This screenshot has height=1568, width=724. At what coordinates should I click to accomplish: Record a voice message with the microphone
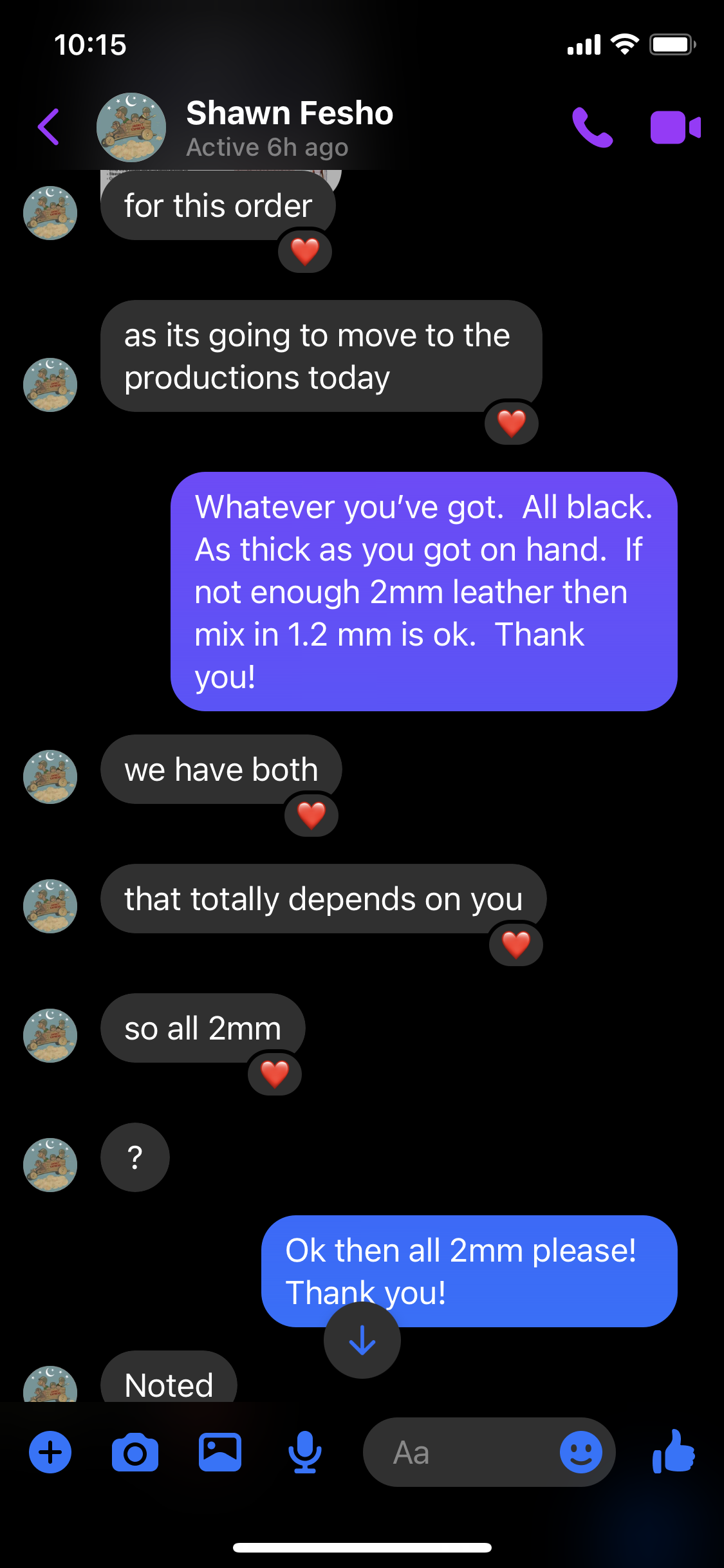(x=304, y=1453)
